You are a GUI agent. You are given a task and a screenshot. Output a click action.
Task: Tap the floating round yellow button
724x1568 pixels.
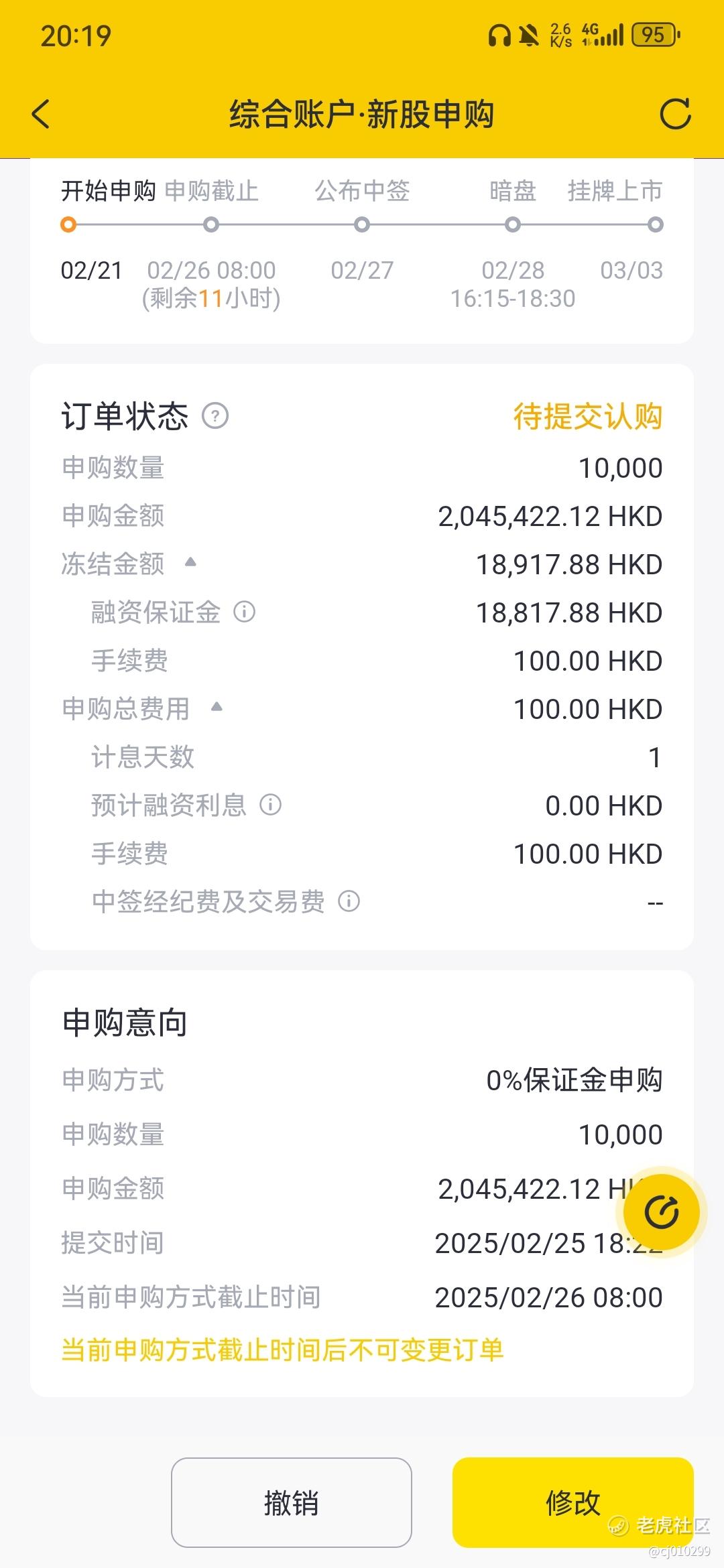click(662, 1212)
